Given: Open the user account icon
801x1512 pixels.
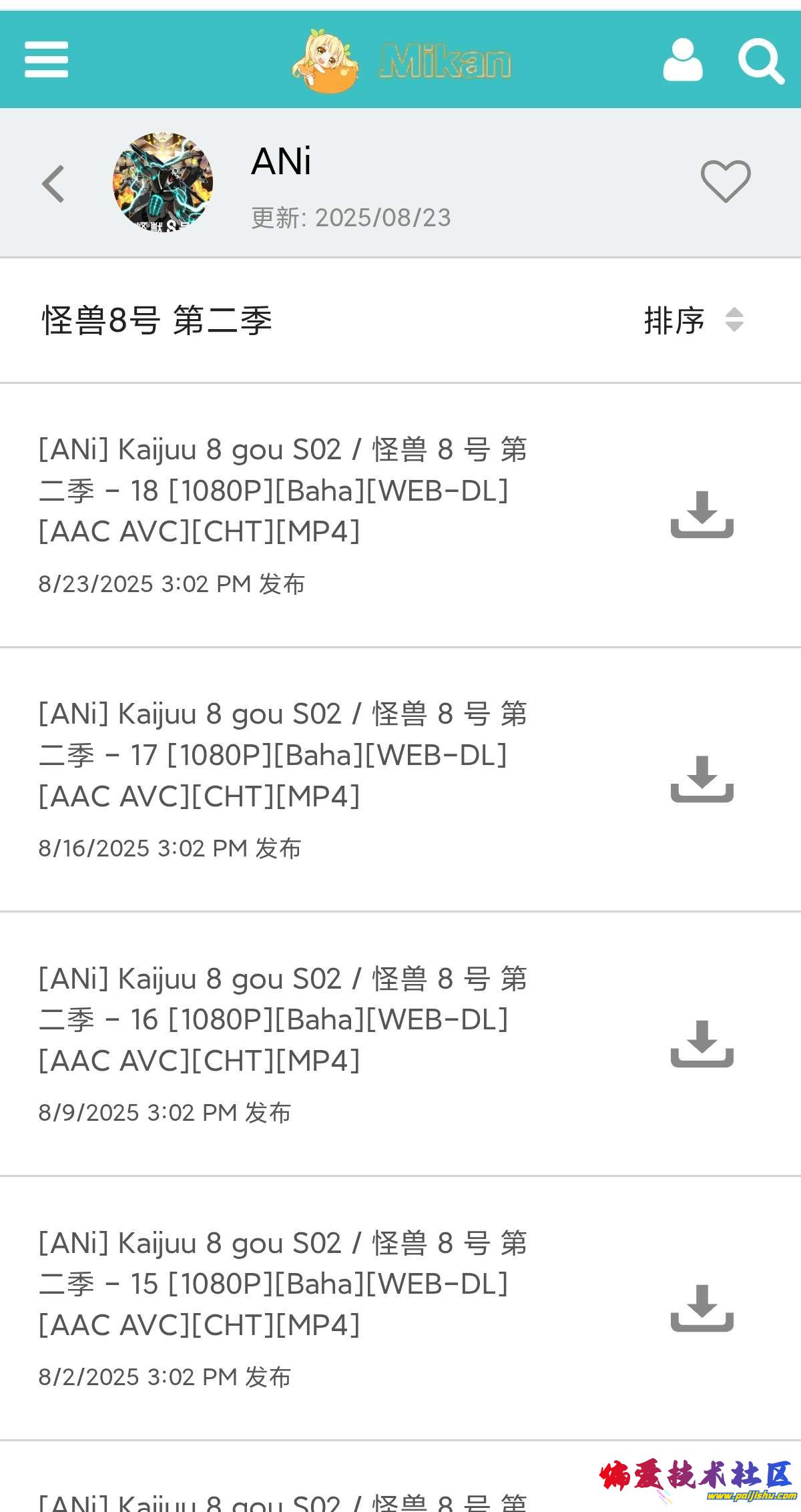Looking at the screenshot, I should 682,61.
